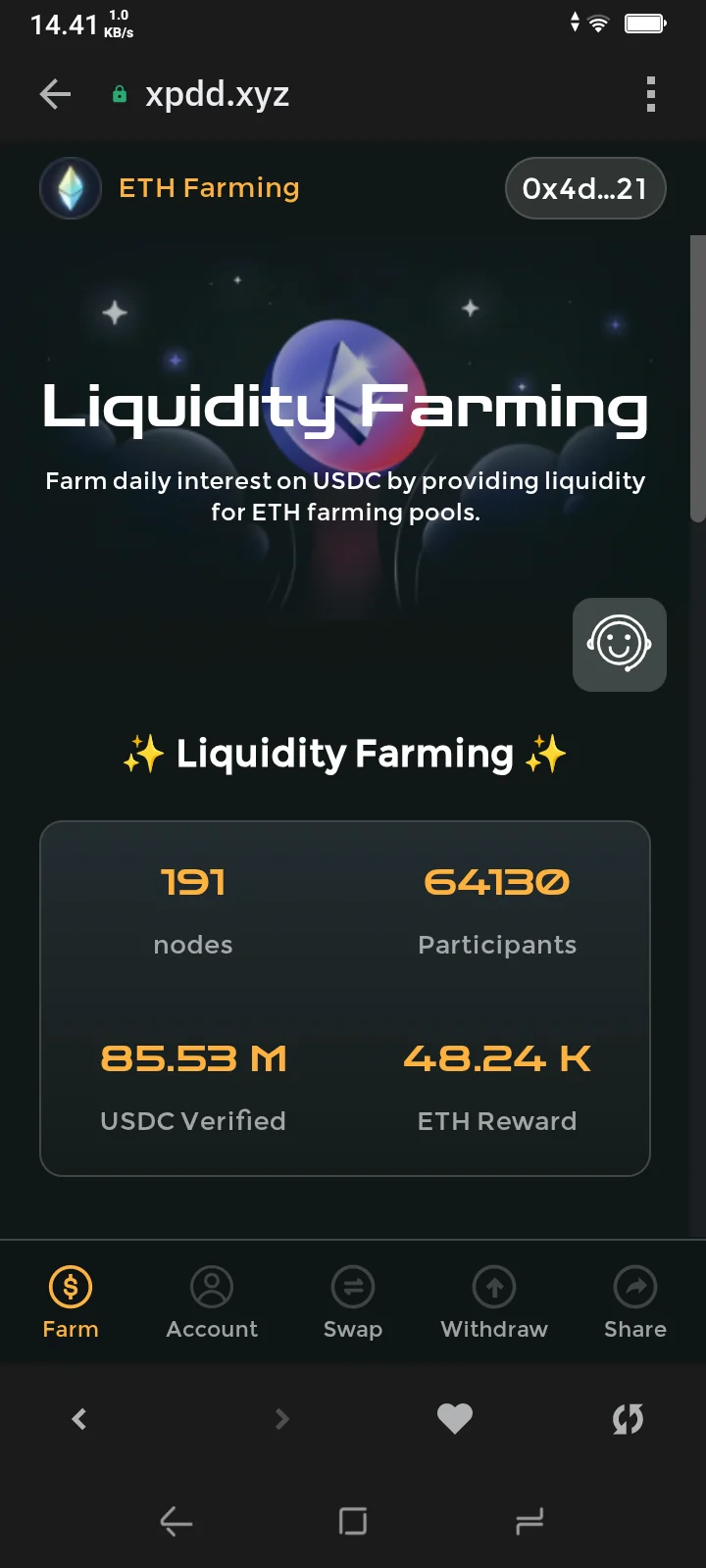
Task: Open the browser overflow menu
Action: [x=650, y=94]
